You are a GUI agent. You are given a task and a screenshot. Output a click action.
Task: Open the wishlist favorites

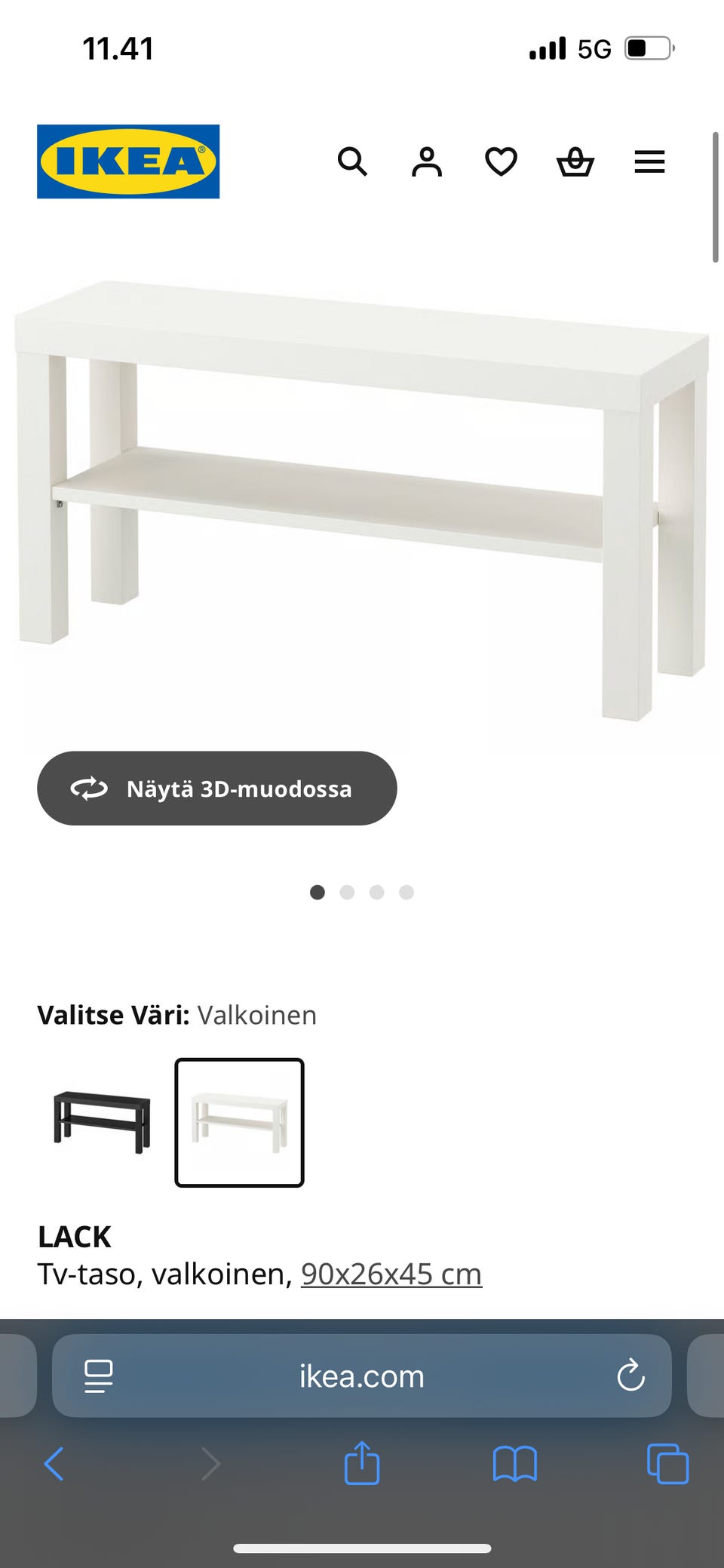(x=500, y=162)
